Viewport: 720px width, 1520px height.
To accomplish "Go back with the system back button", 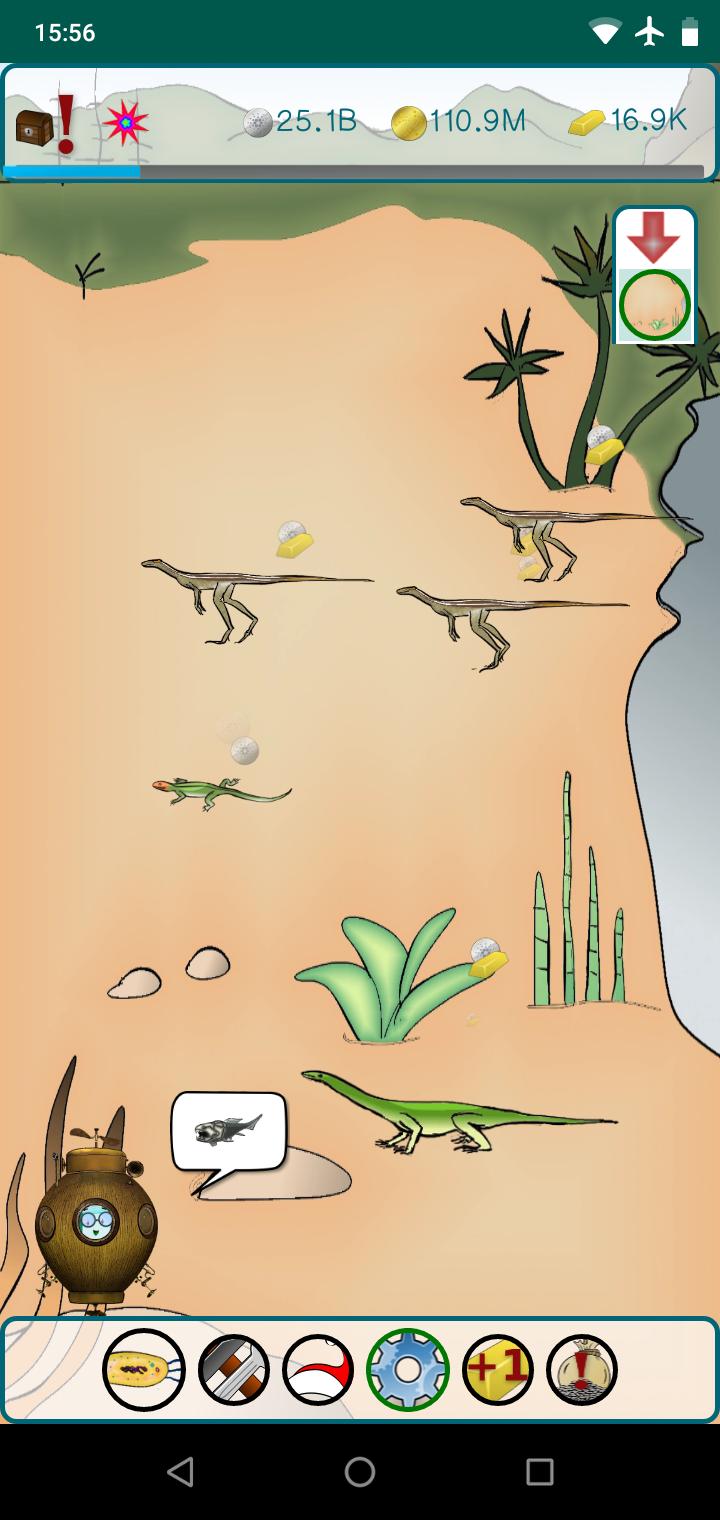I will (180, 1471).
